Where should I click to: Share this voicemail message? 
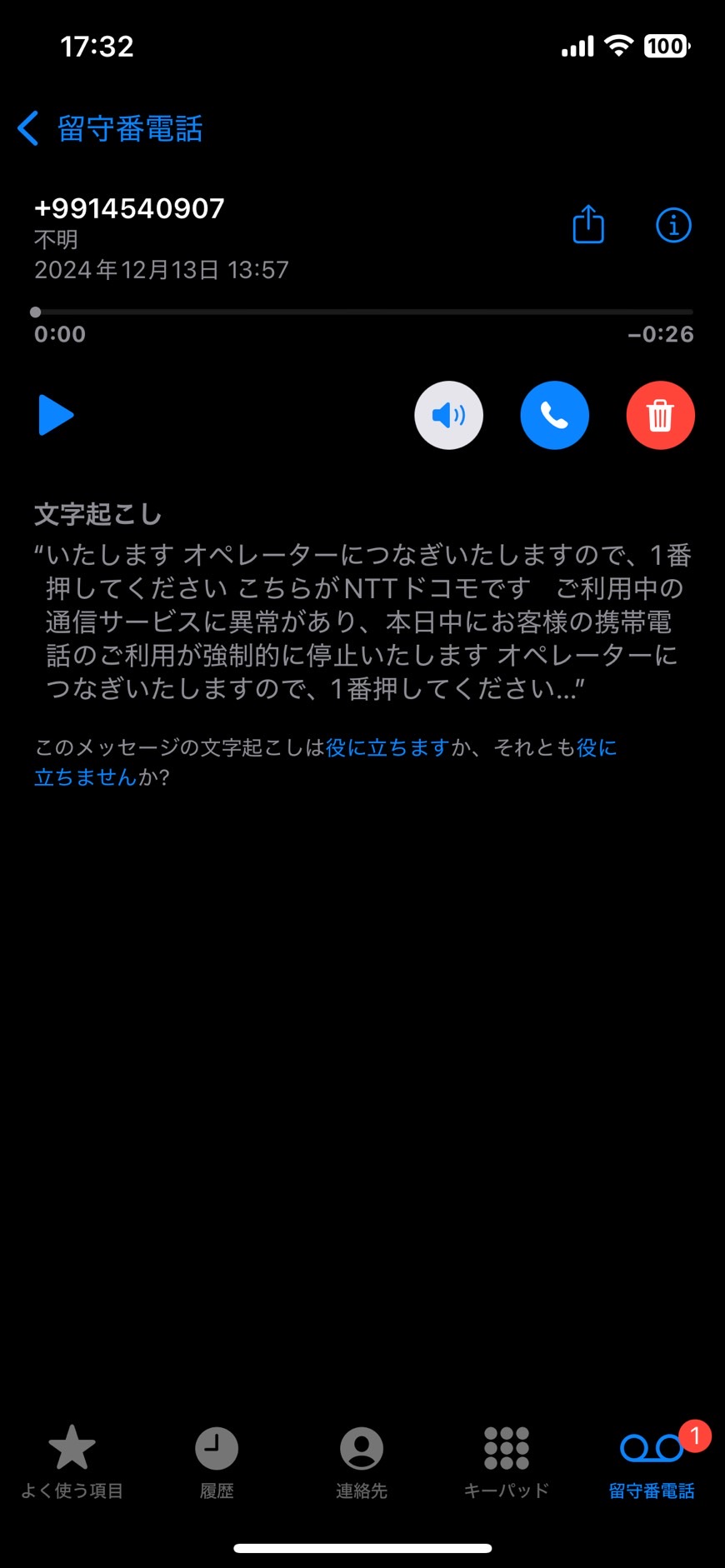pos(587,224)
